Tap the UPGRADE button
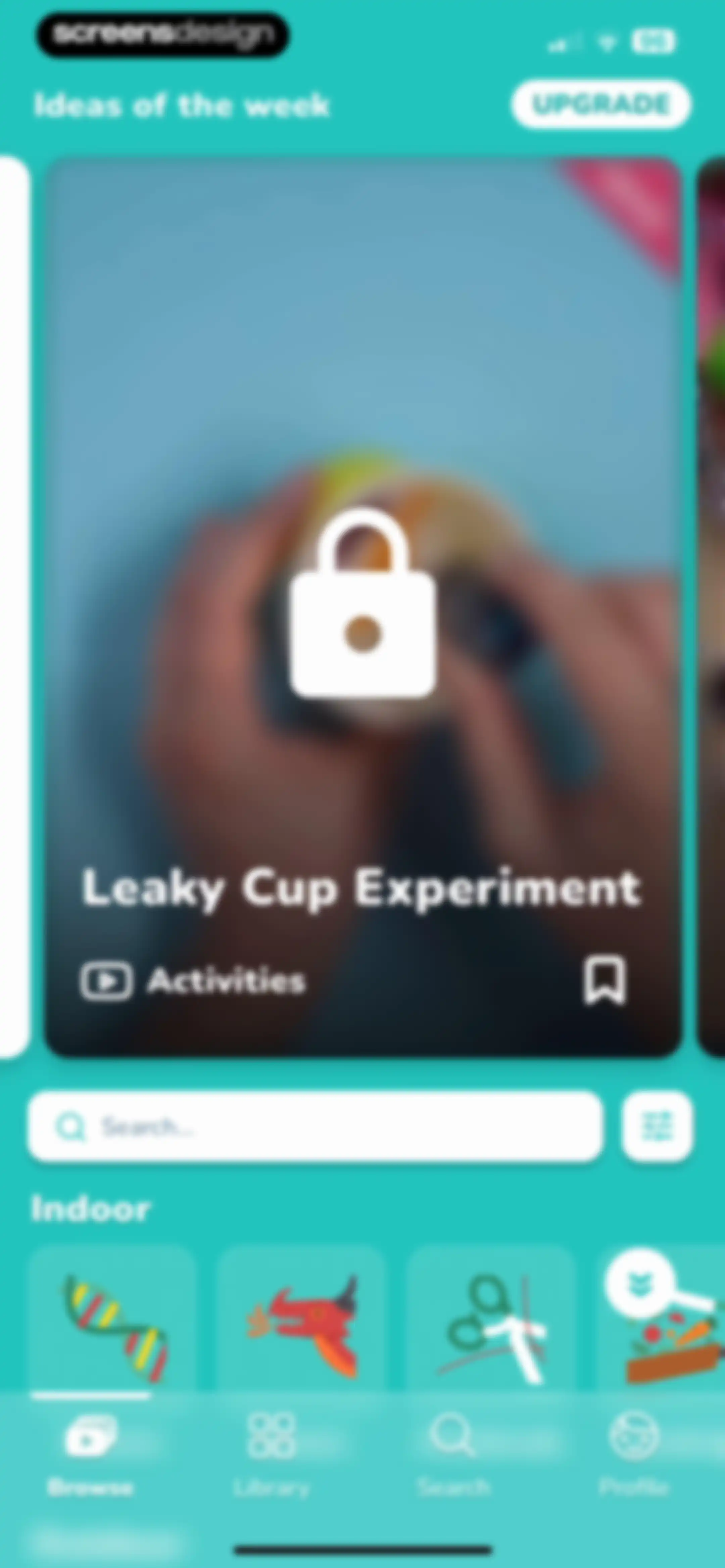The image size is (725, 1568). (x=601, y=104)
